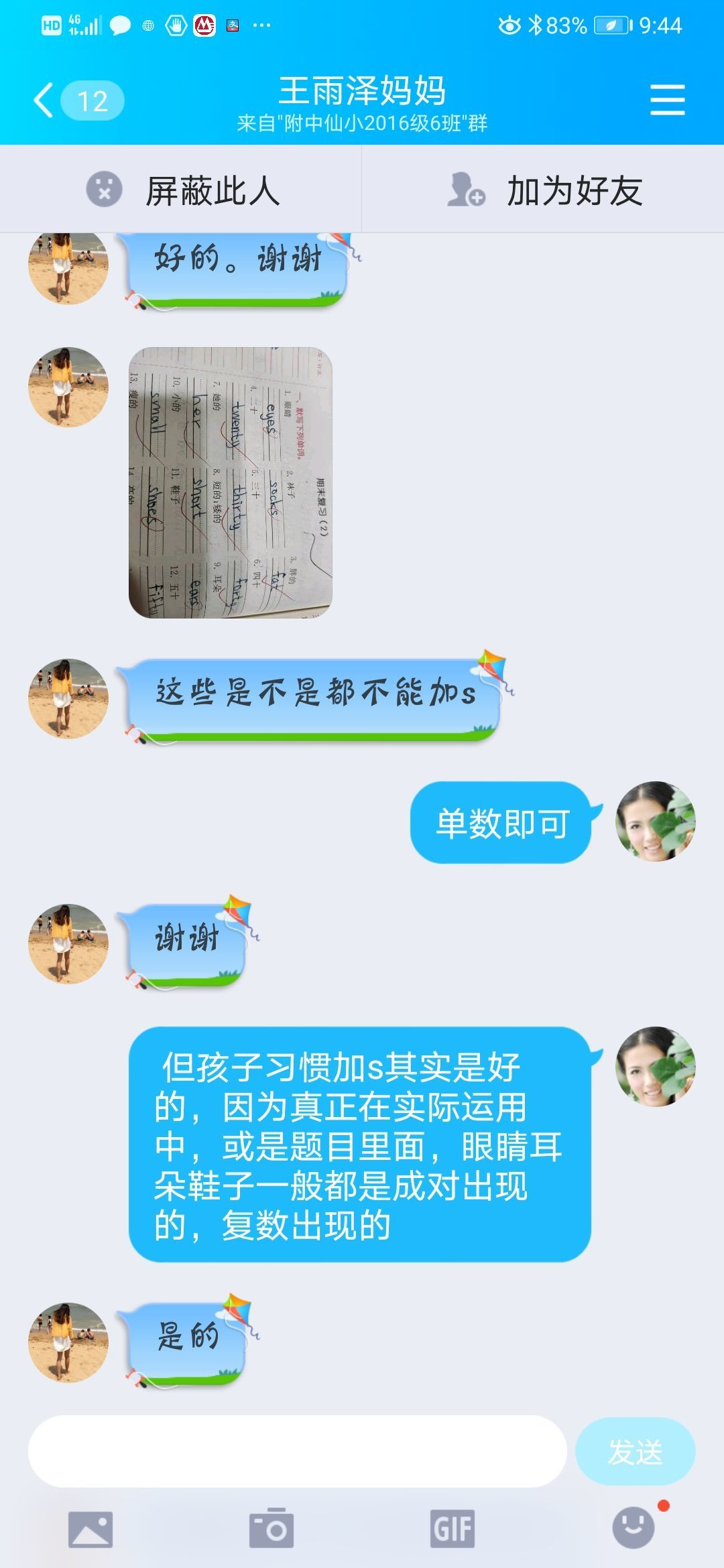View 王雨泽妈妈's avatar beside 这些是不是都不能加s

pos(68,698)
